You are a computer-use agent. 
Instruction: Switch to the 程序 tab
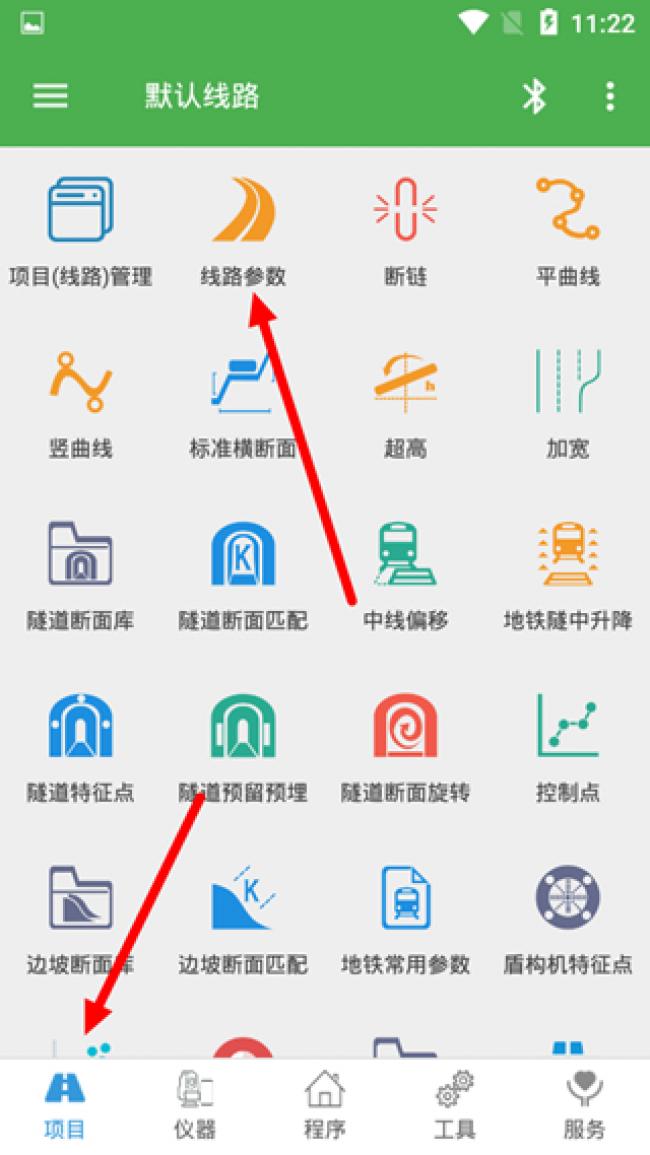pos(325,1106)
